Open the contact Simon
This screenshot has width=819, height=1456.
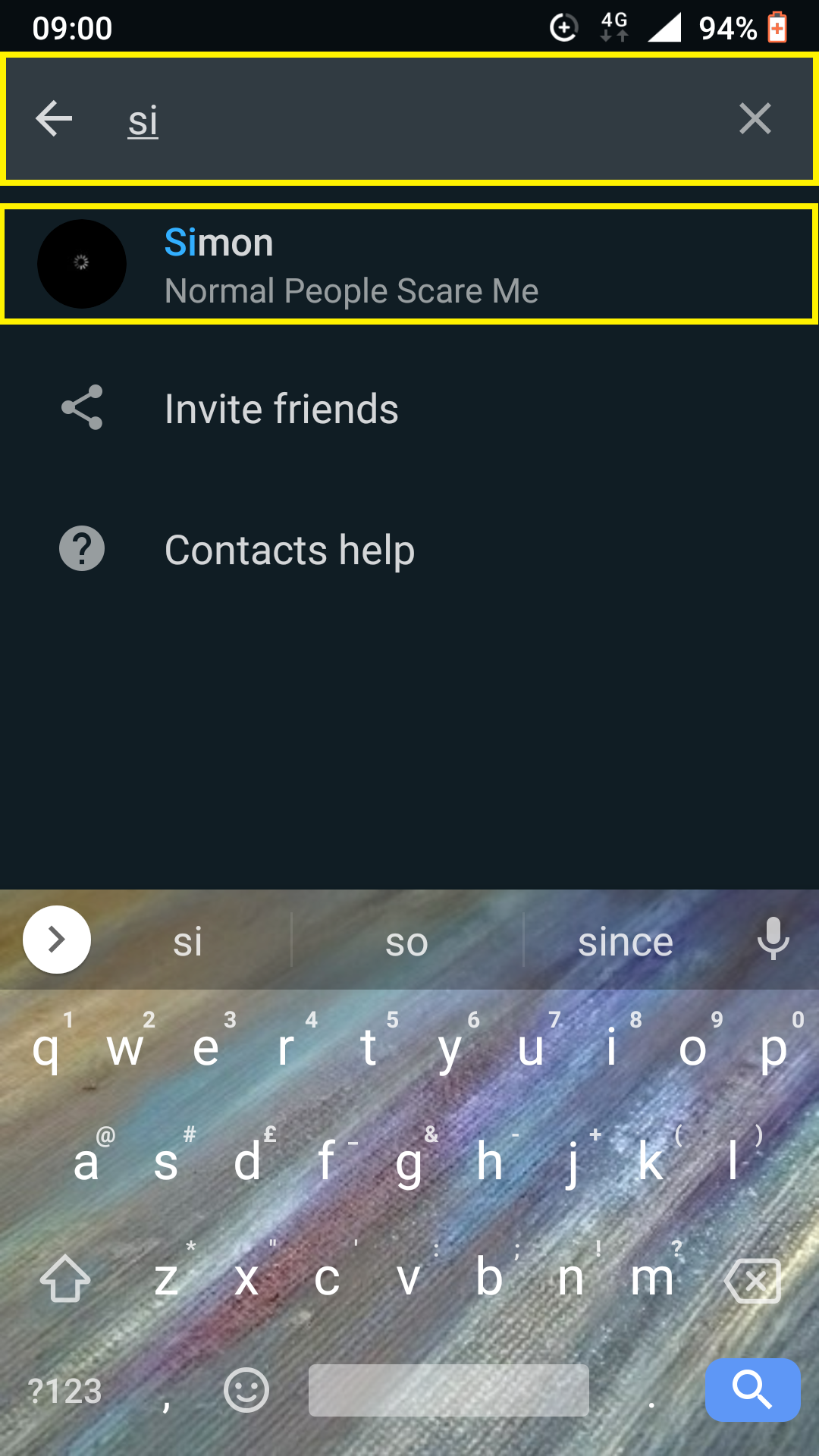409,264
